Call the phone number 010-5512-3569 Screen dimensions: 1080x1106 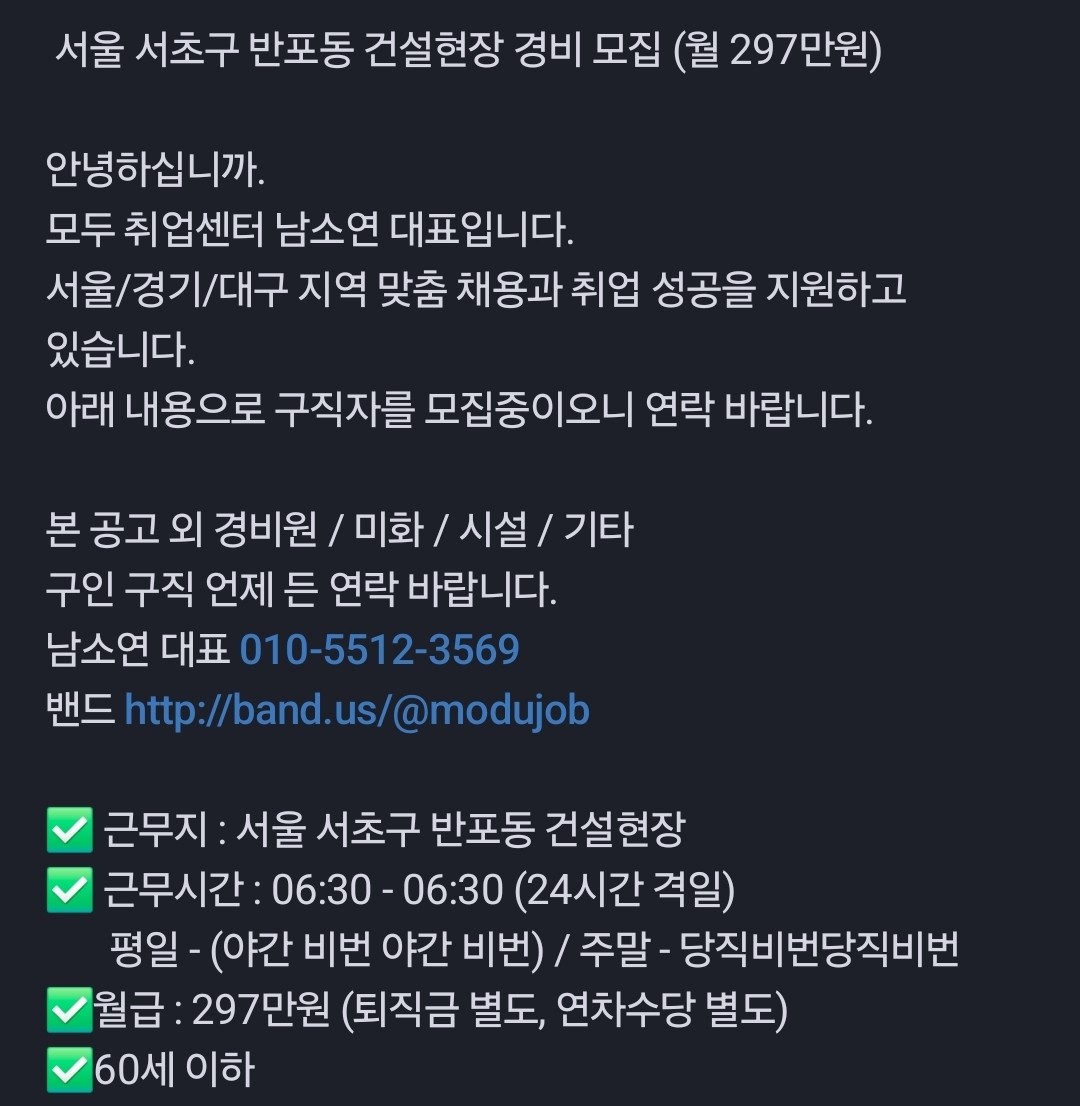click(380, 650)
